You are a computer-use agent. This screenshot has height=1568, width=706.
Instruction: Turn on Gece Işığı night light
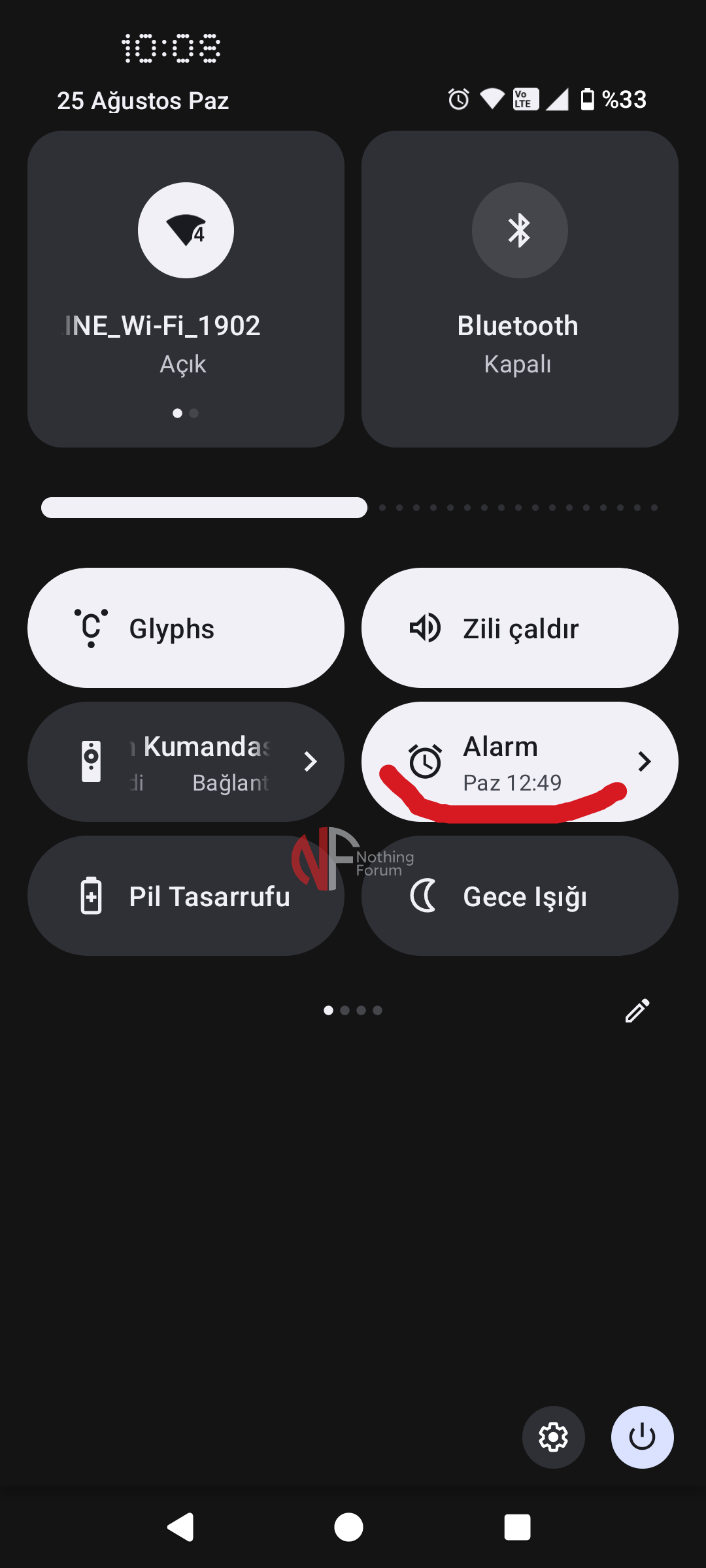click(x=520, y=896)
